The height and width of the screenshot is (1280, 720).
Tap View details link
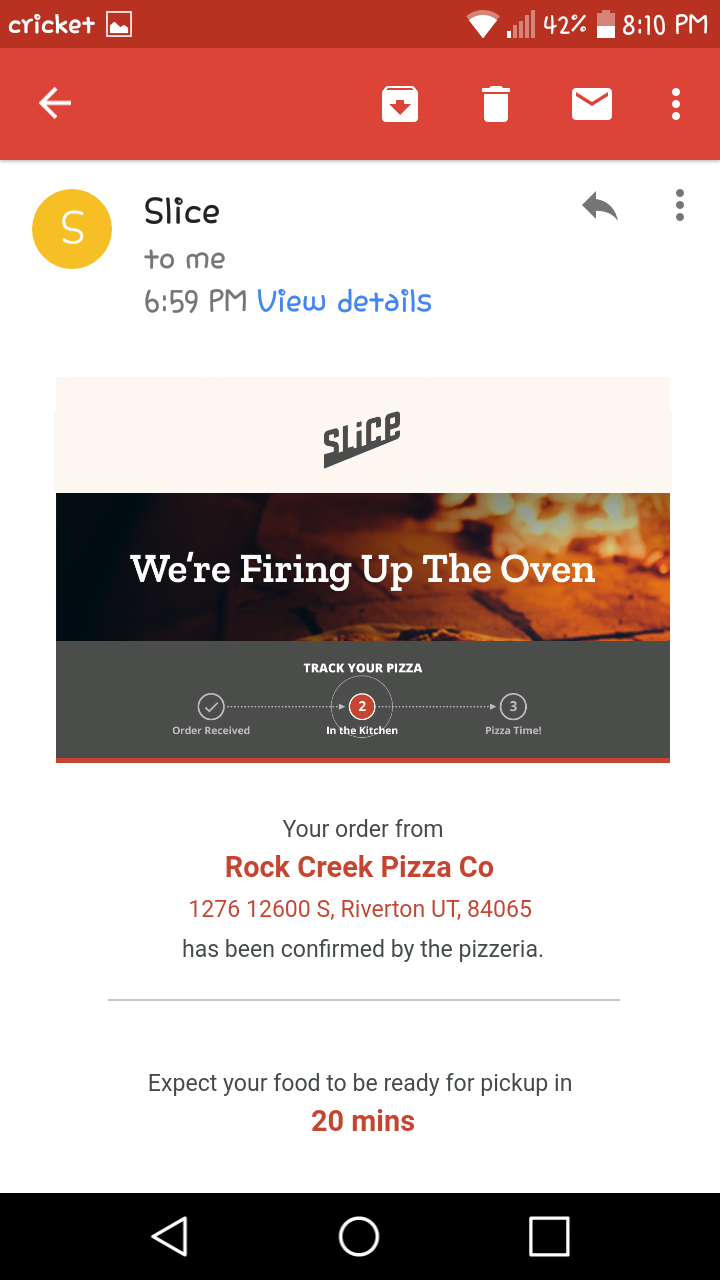[344, 301]
